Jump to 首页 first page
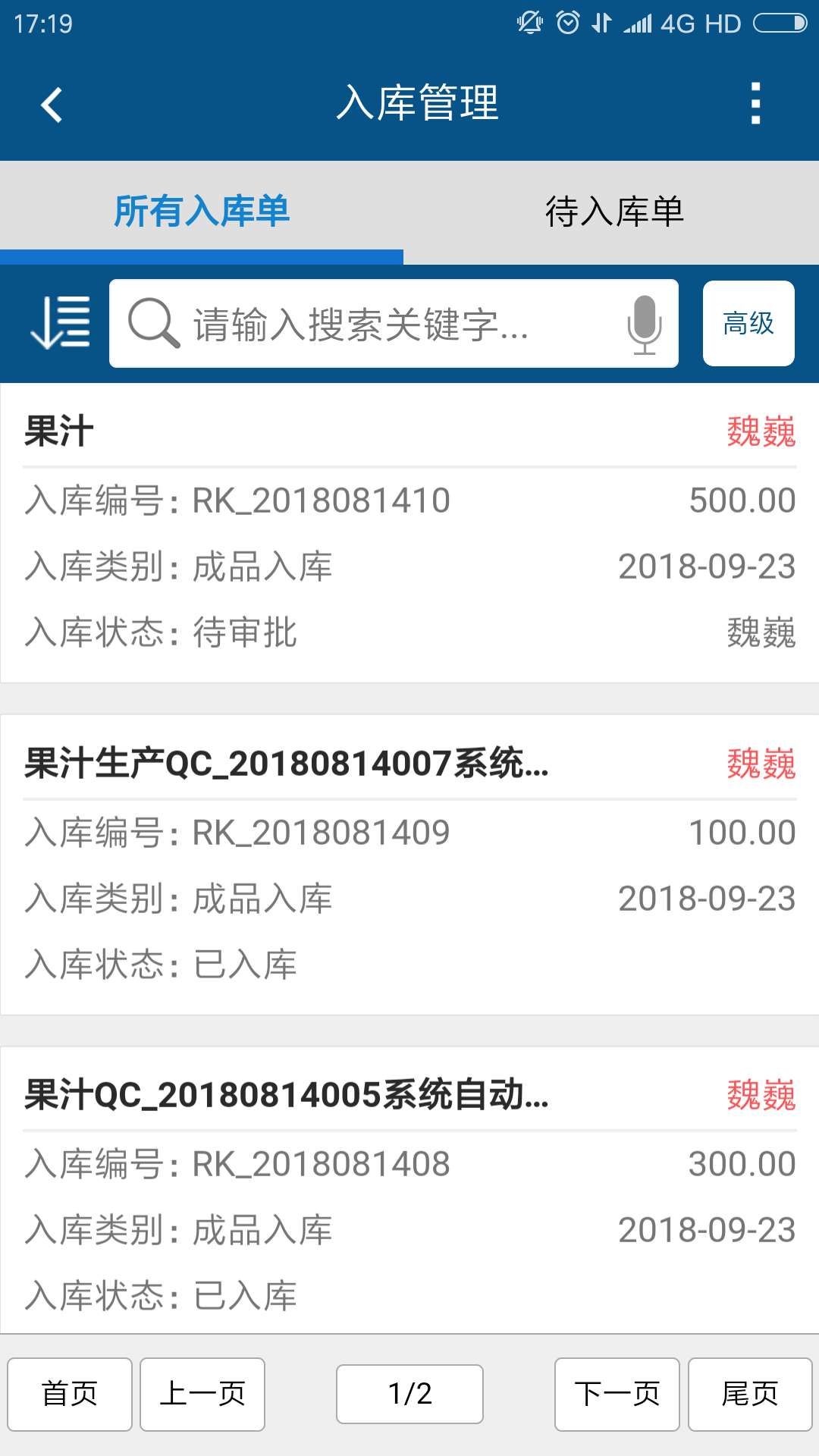This screenshot has height=1456, width=819. [70, 1394]
